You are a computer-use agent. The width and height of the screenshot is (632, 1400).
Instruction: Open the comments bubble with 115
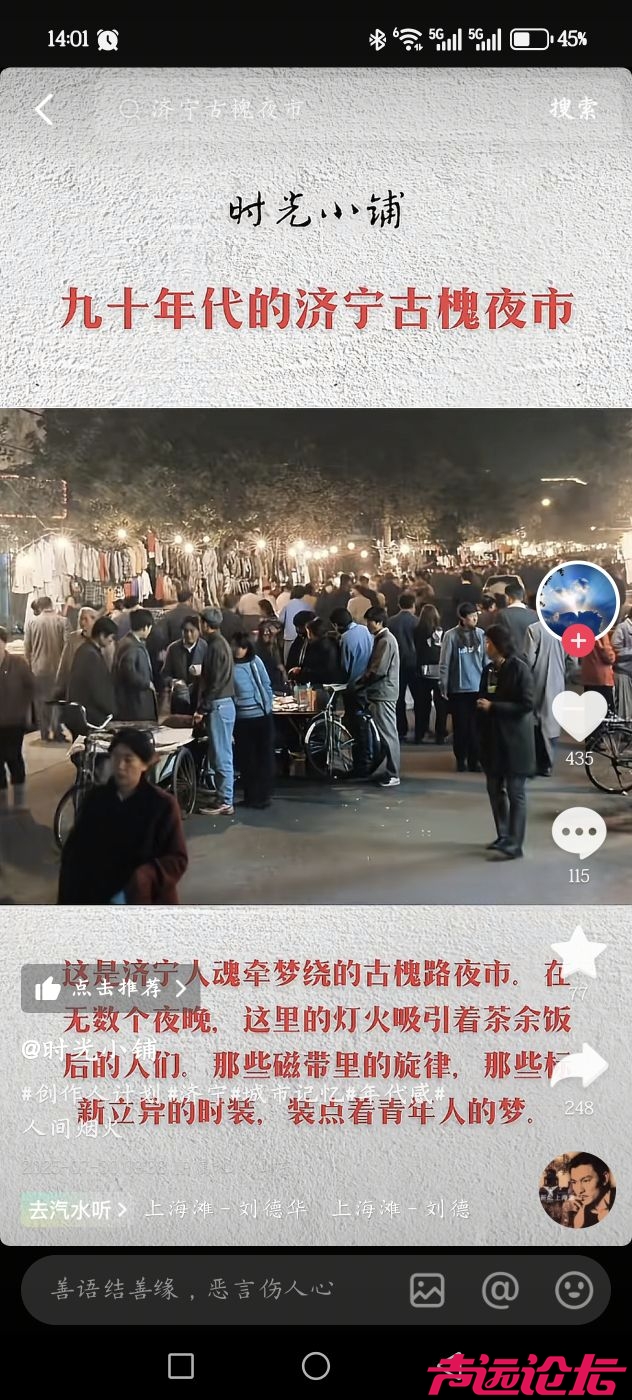(579, 833)
